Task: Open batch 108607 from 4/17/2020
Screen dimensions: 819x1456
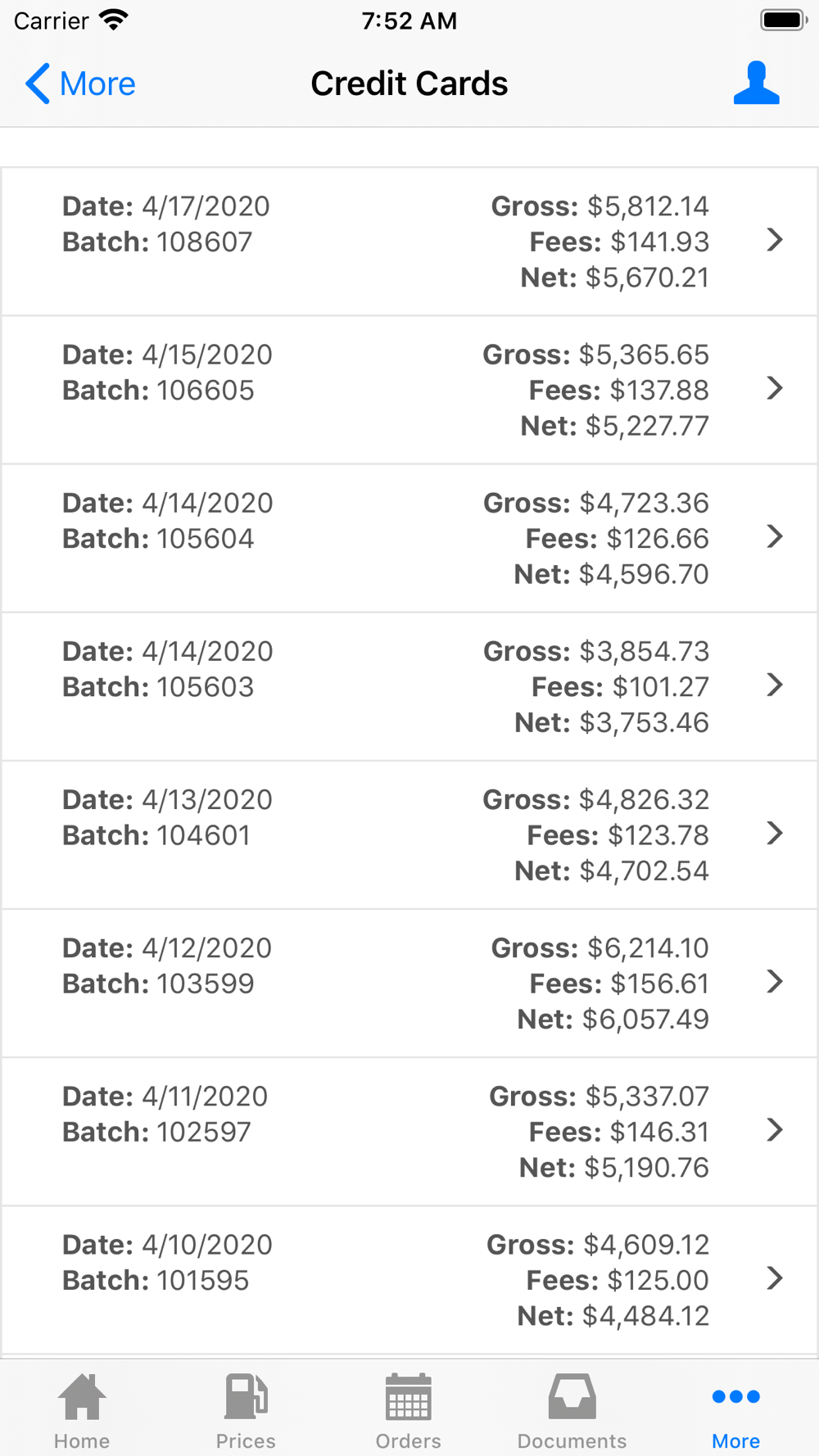Action: pyautogui.click(x=409, y=242)
